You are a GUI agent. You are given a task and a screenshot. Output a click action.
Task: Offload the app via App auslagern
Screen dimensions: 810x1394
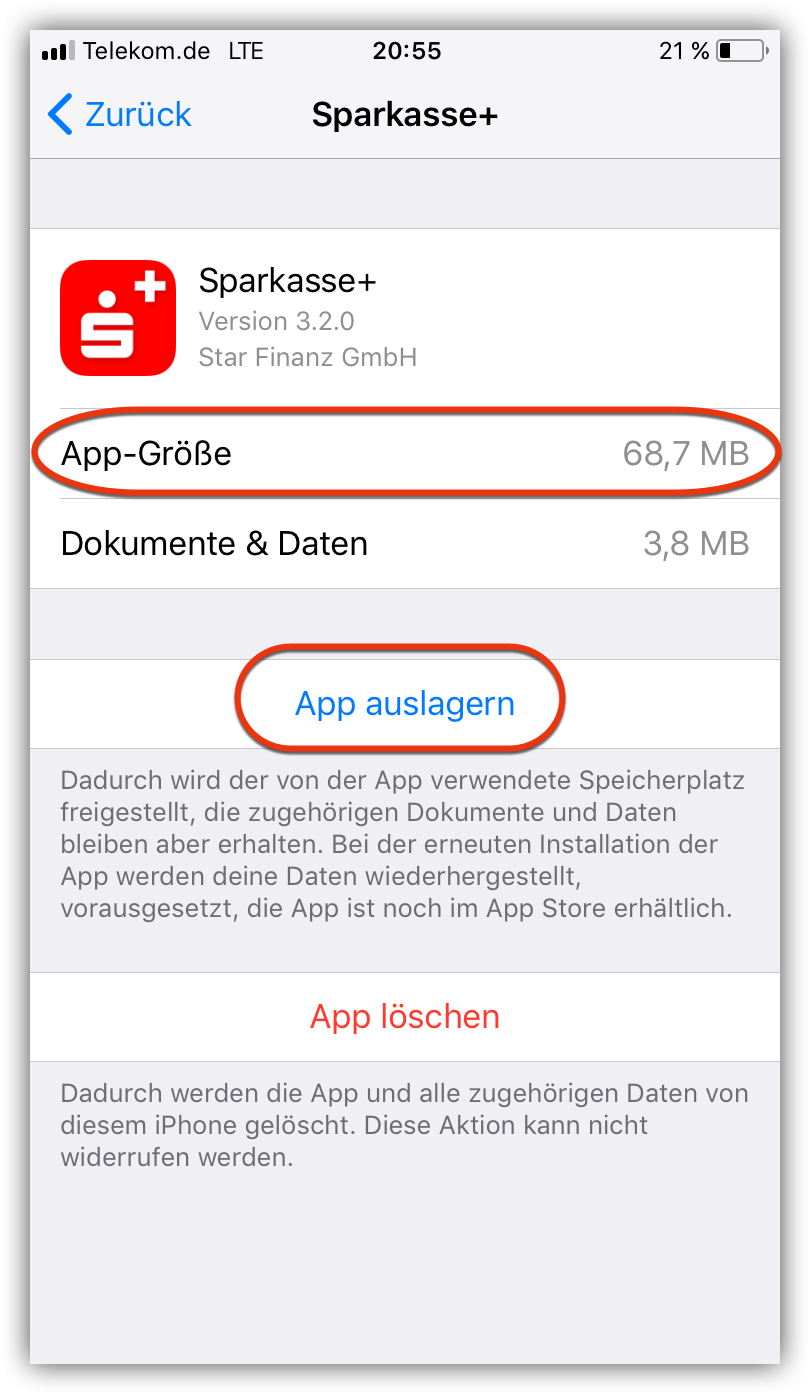coord(405,704)
